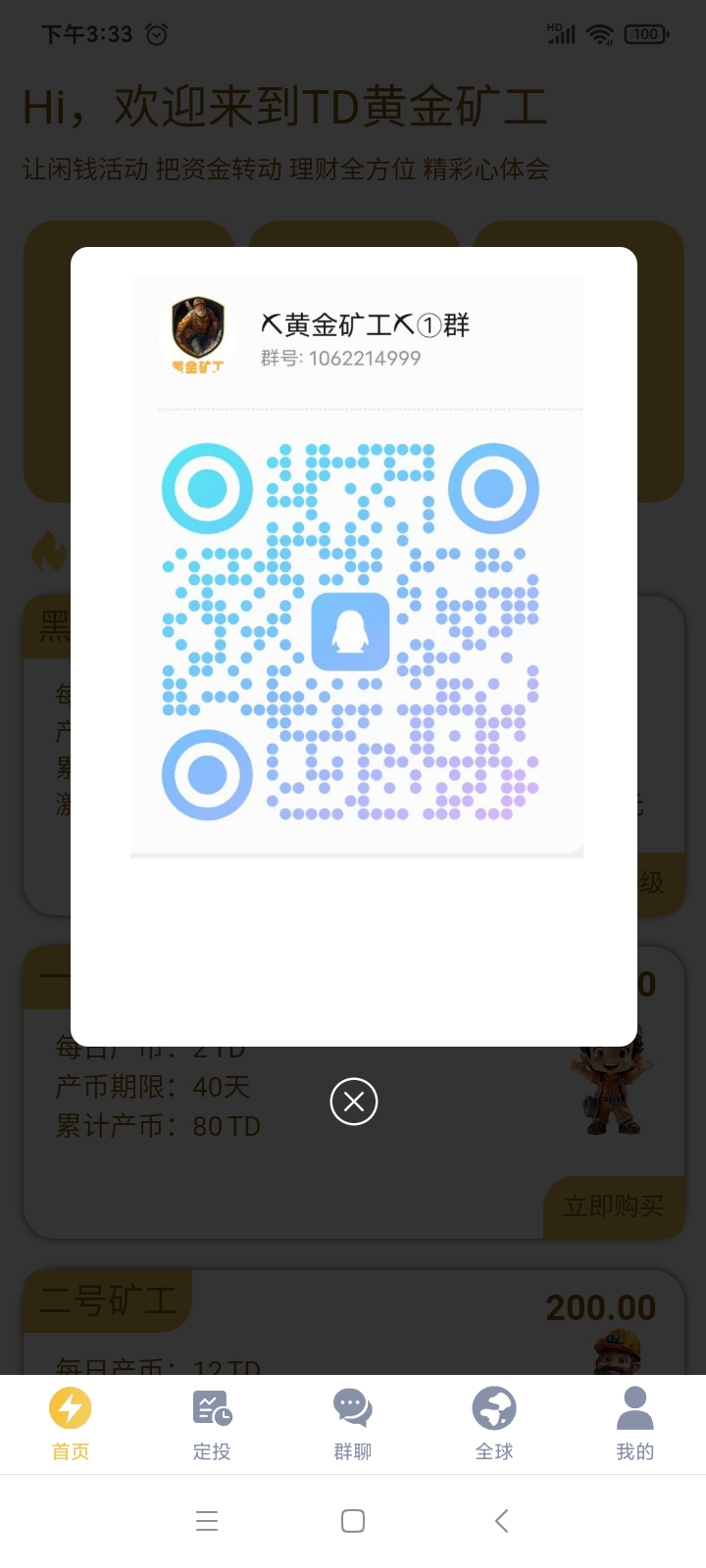Open recent apps with the menu button
Image resolution: width=706 pixels, height=1568 pixels.
pos(206,1521)
